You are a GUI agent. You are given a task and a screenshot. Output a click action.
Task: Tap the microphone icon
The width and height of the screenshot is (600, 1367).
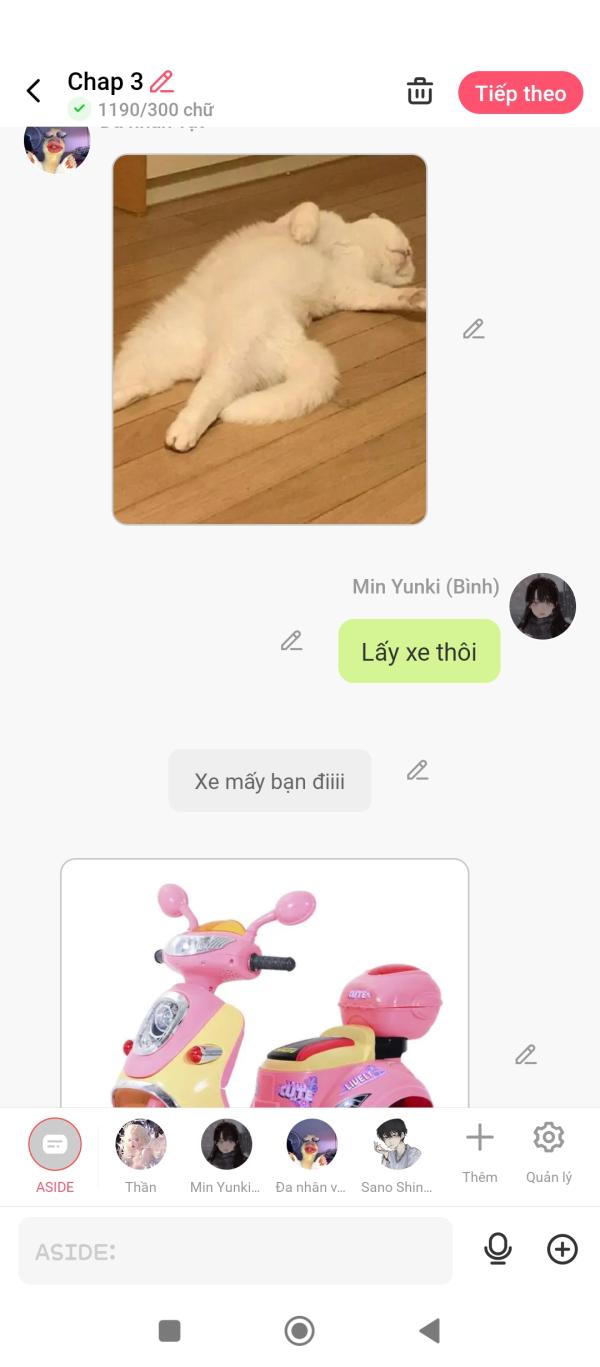[x=498, y=1249]
